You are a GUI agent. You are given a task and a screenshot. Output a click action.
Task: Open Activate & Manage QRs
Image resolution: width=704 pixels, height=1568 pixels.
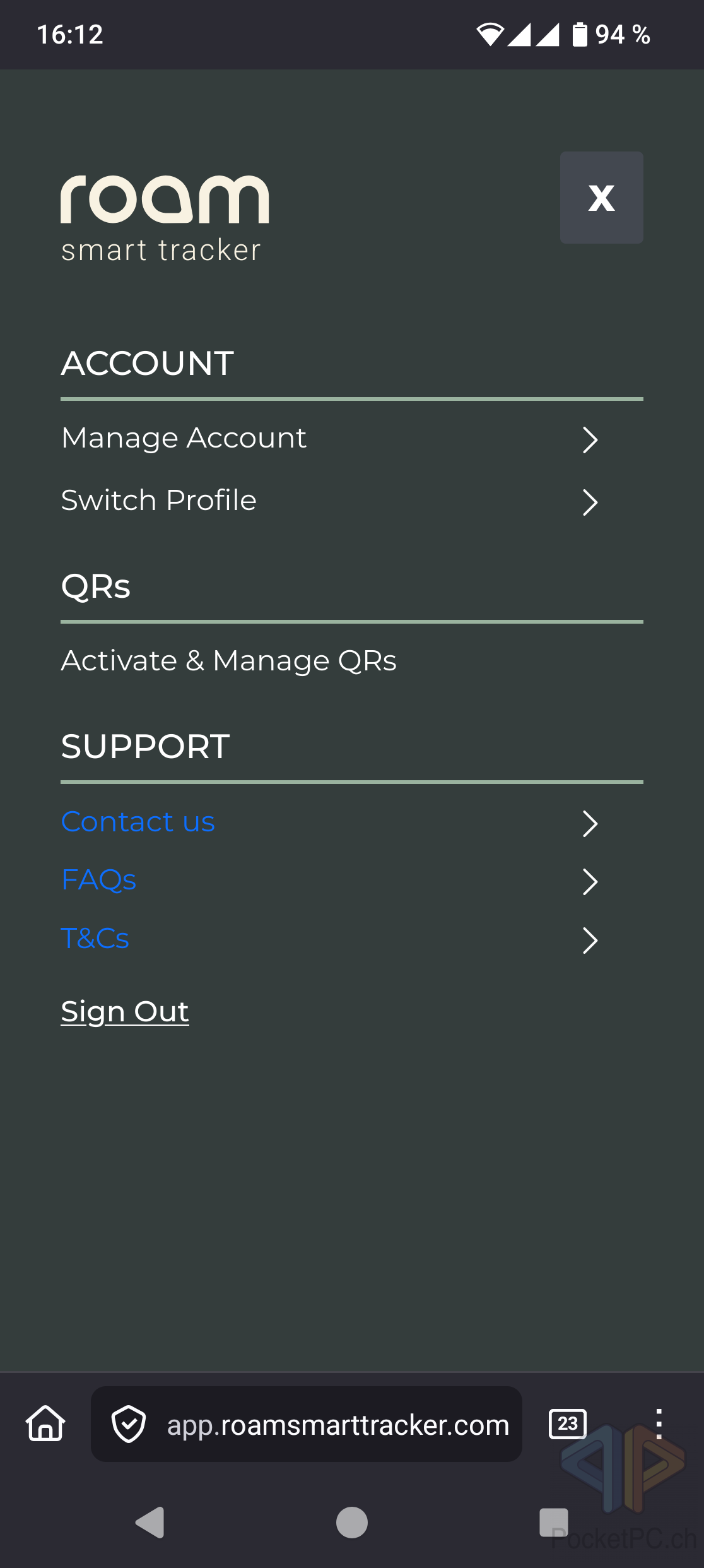tap(228, 661)
